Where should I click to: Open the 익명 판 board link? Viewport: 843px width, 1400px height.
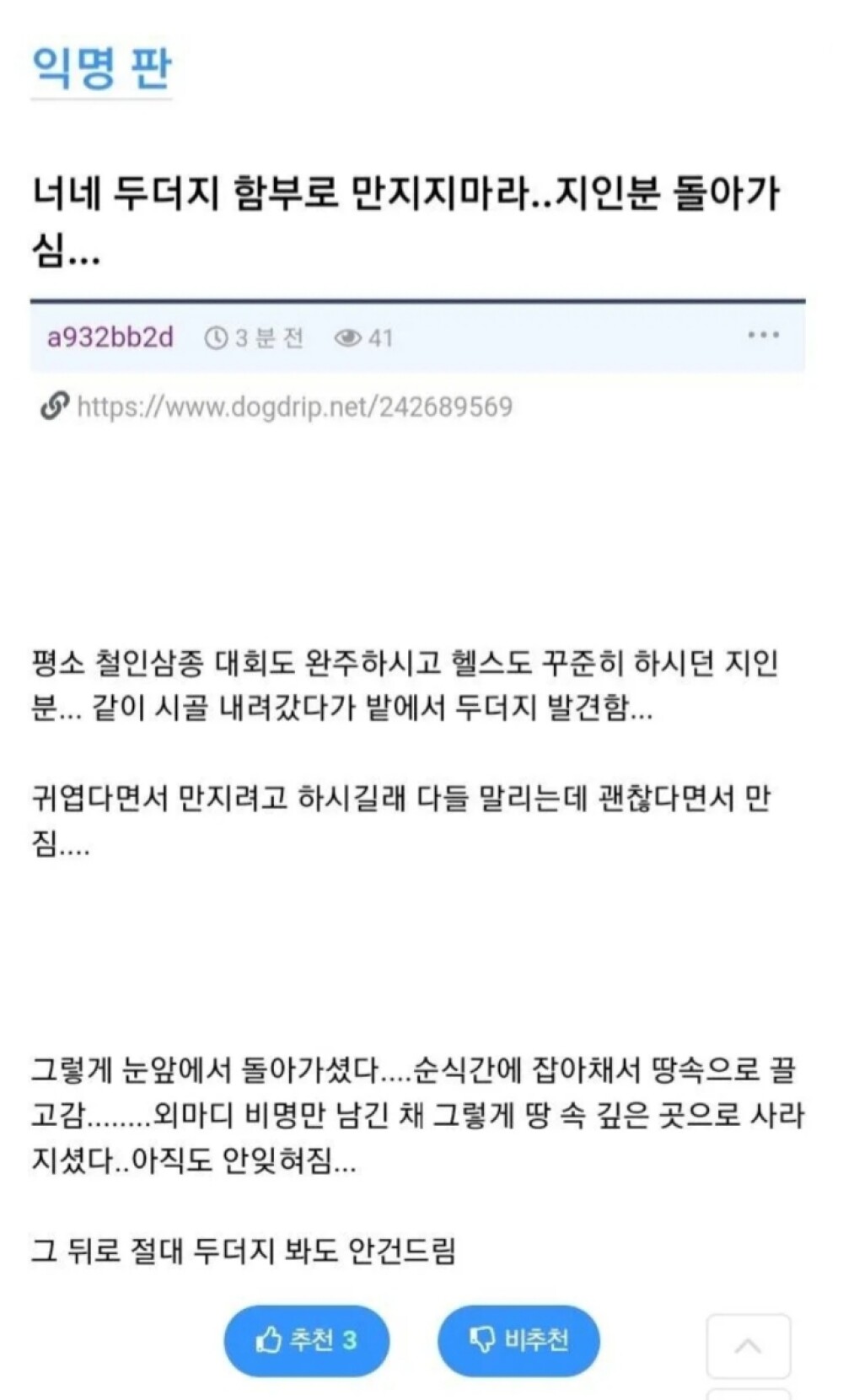(x=101, y=68)
